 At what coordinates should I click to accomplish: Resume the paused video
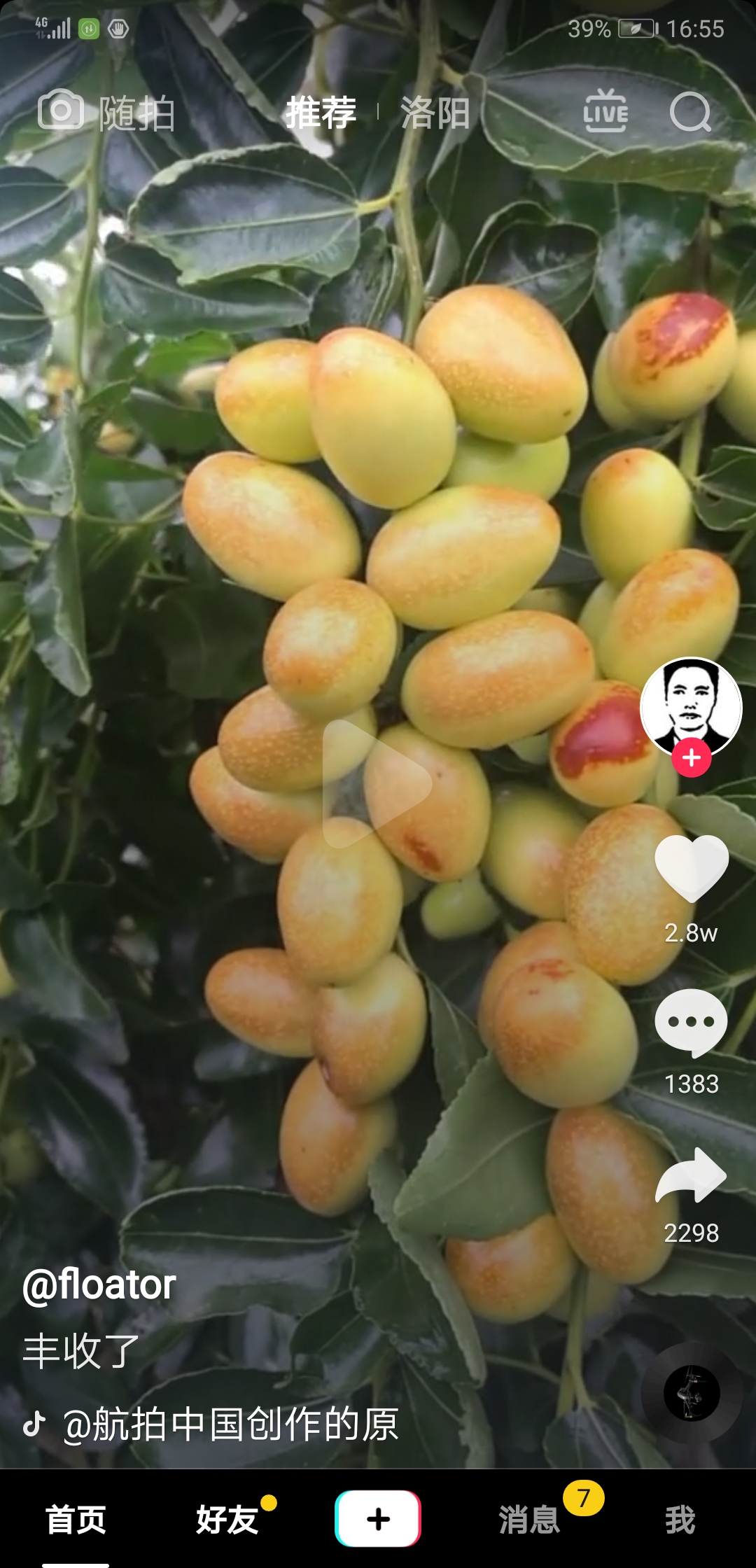coord(377,783)
